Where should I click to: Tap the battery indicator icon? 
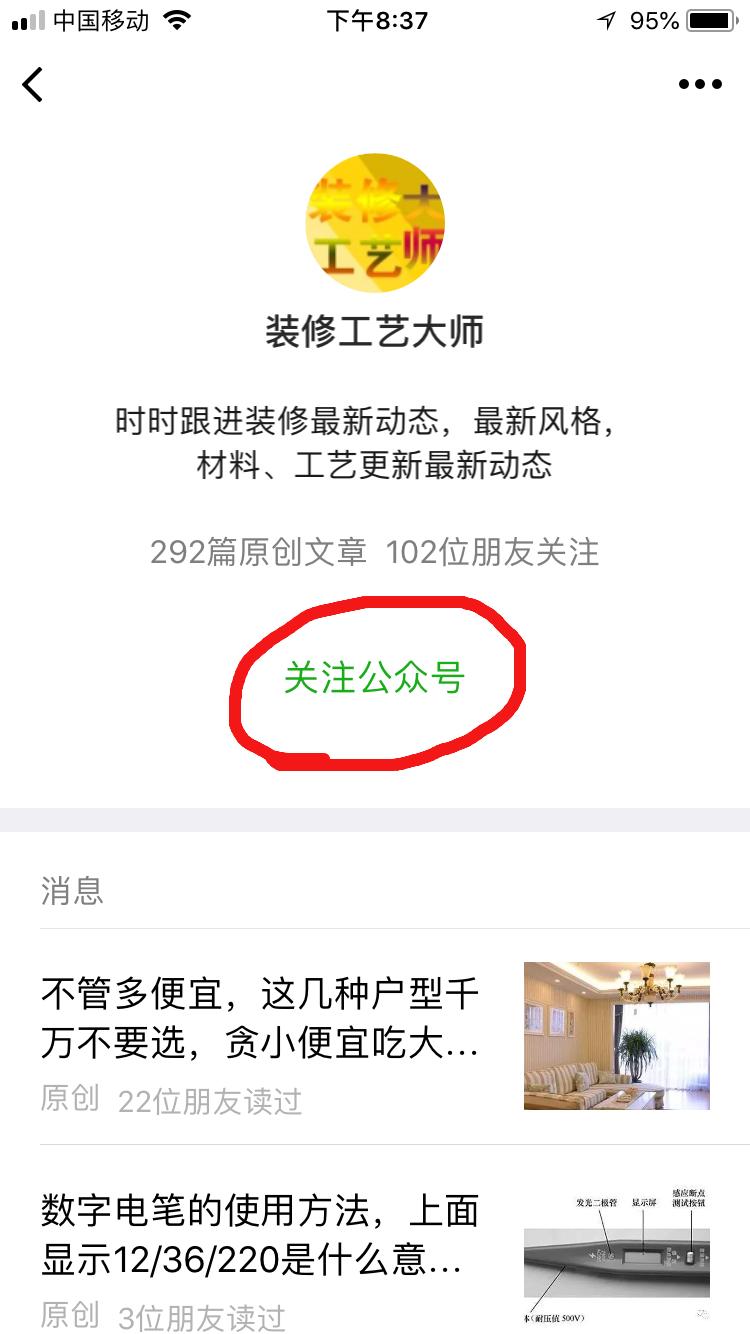click(712, 18)
